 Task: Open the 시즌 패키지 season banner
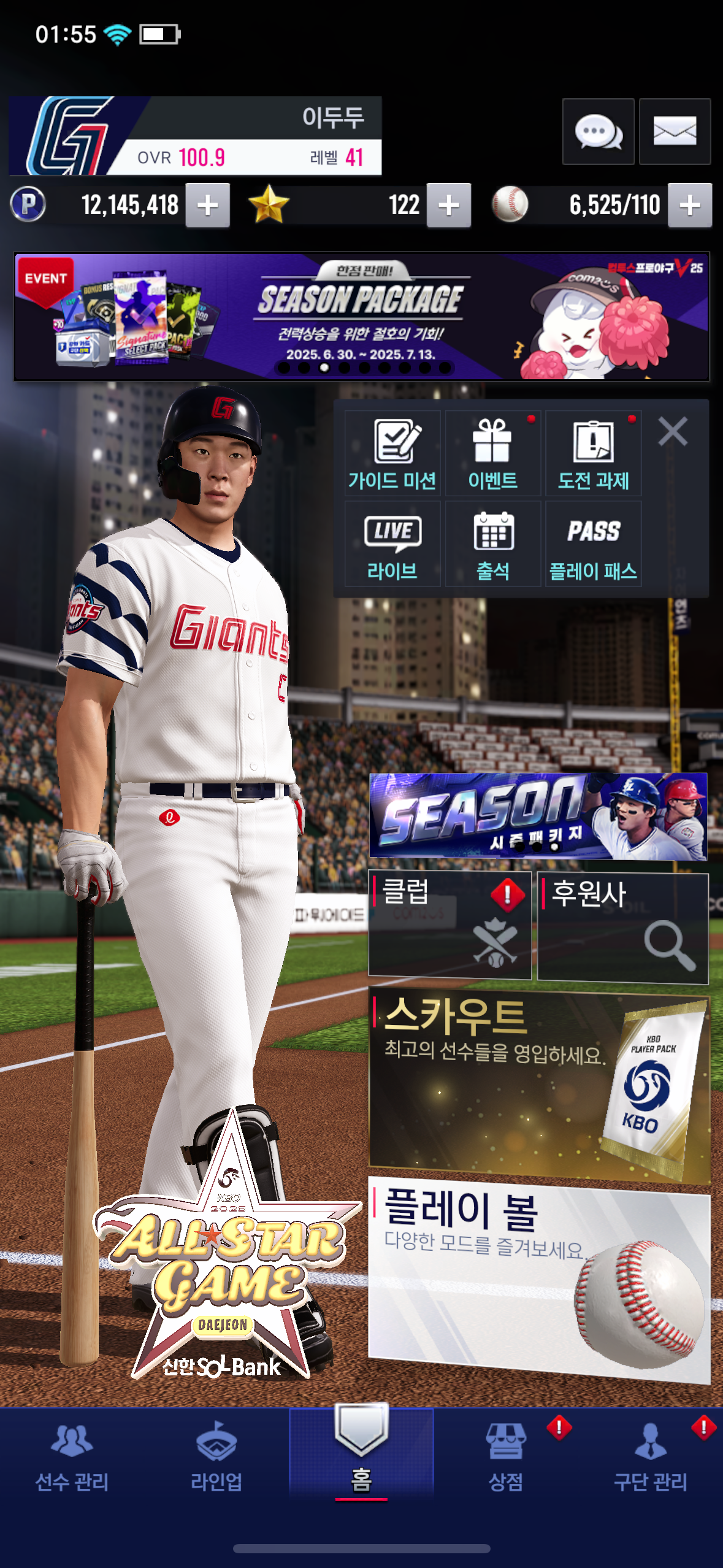[x=538, y=816]
